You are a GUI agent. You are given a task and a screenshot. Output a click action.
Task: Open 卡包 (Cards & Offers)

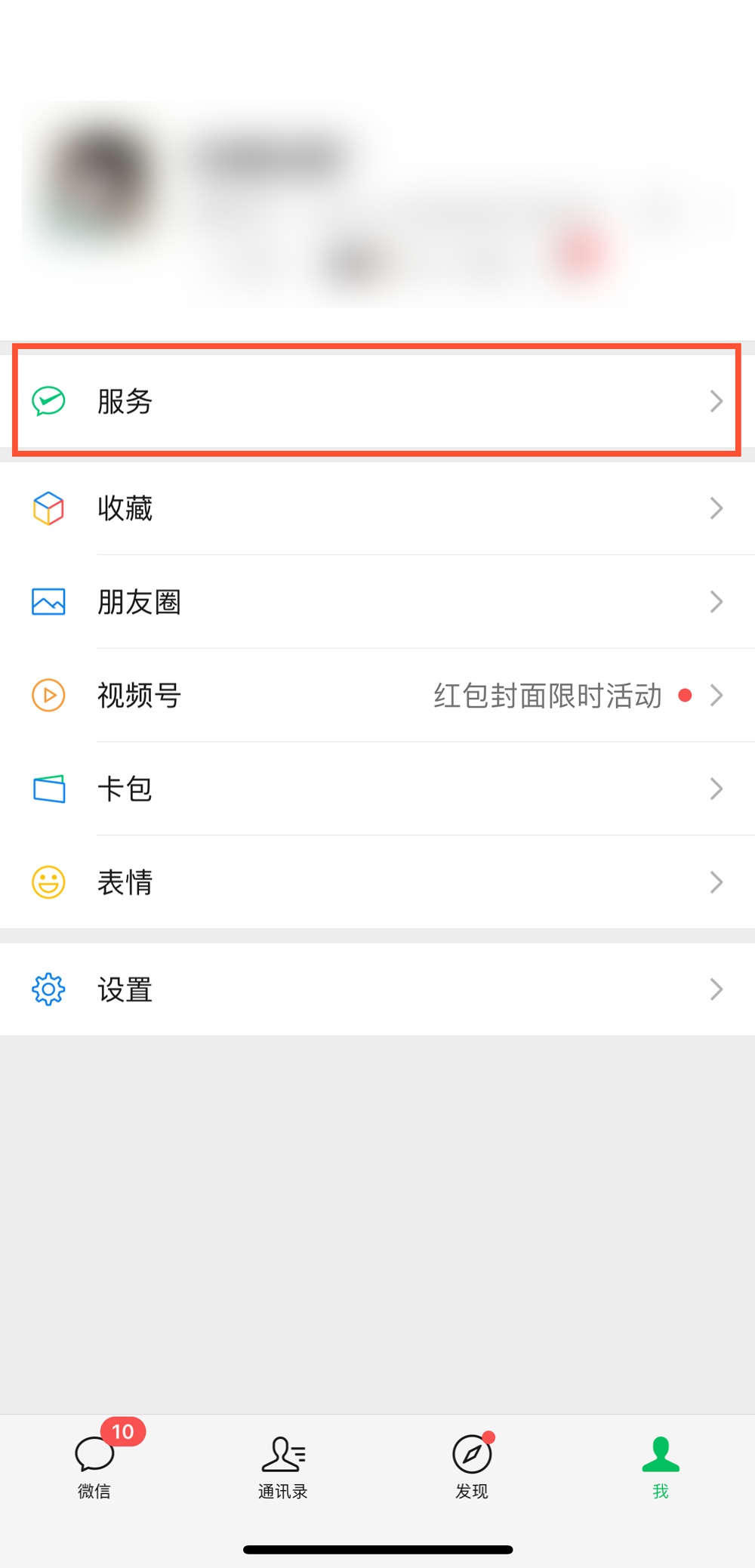[377, 789]
